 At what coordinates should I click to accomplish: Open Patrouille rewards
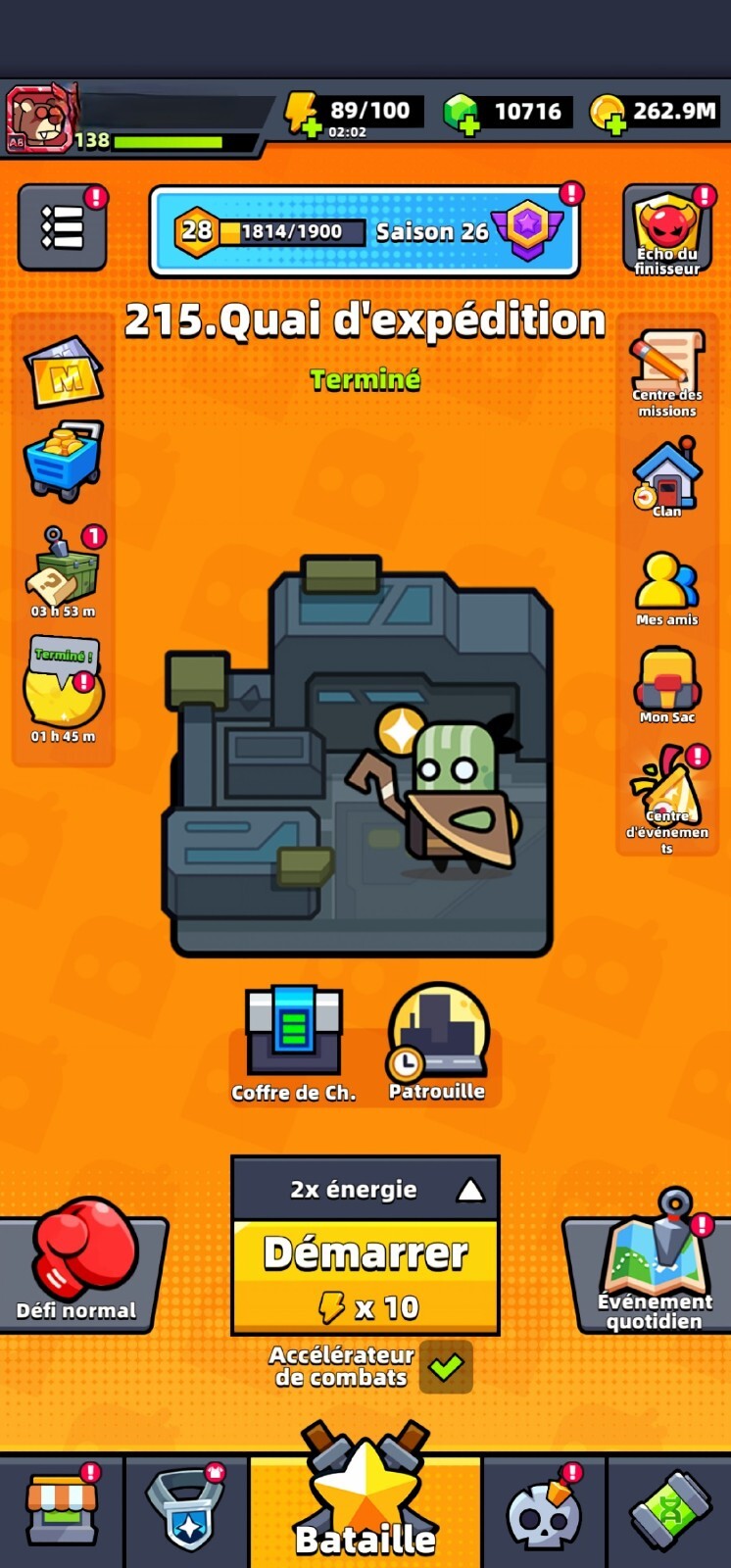[x=437, y=1041]
